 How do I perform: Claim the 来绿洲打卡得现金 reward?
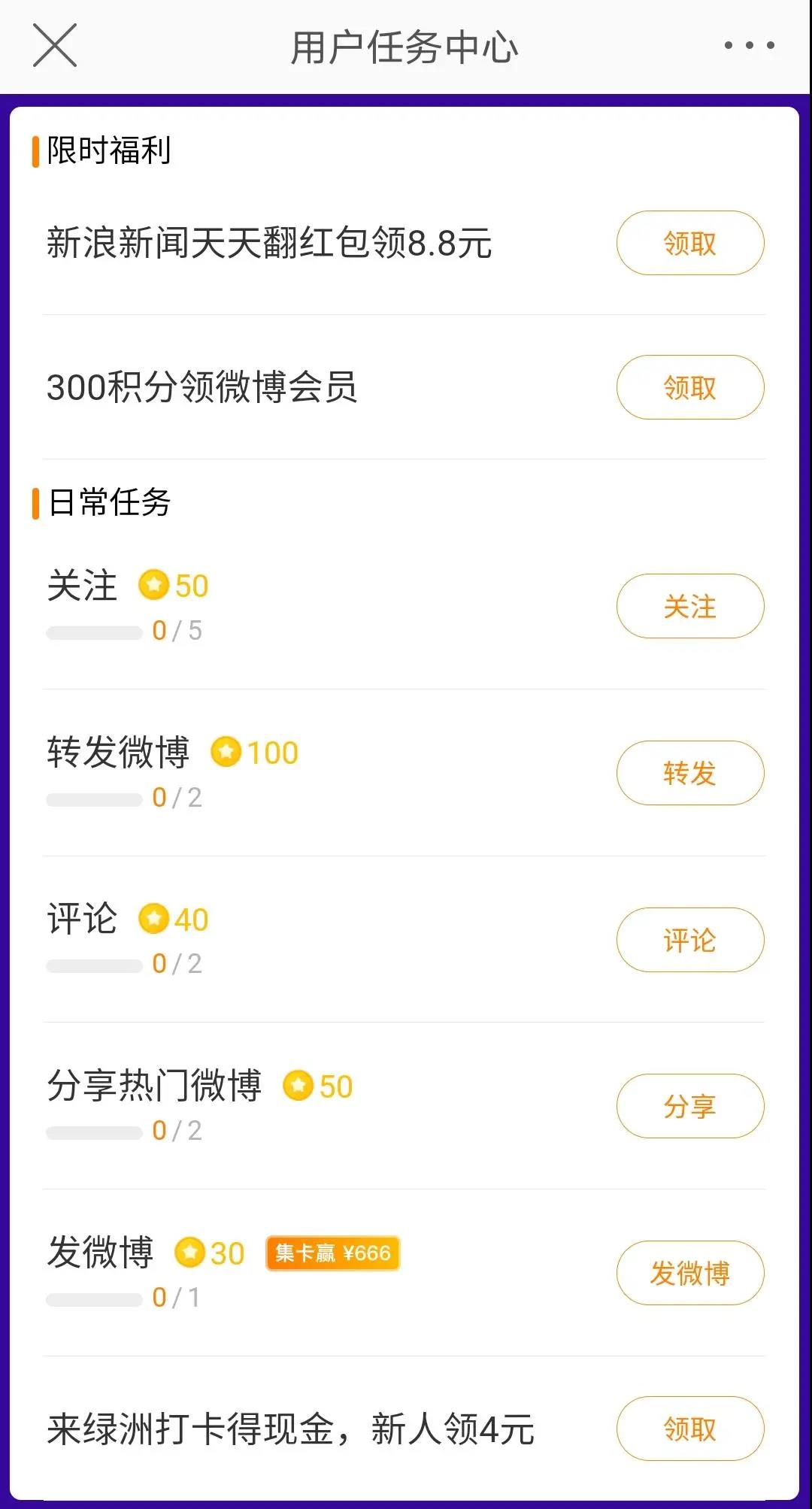click(689, 1429)
